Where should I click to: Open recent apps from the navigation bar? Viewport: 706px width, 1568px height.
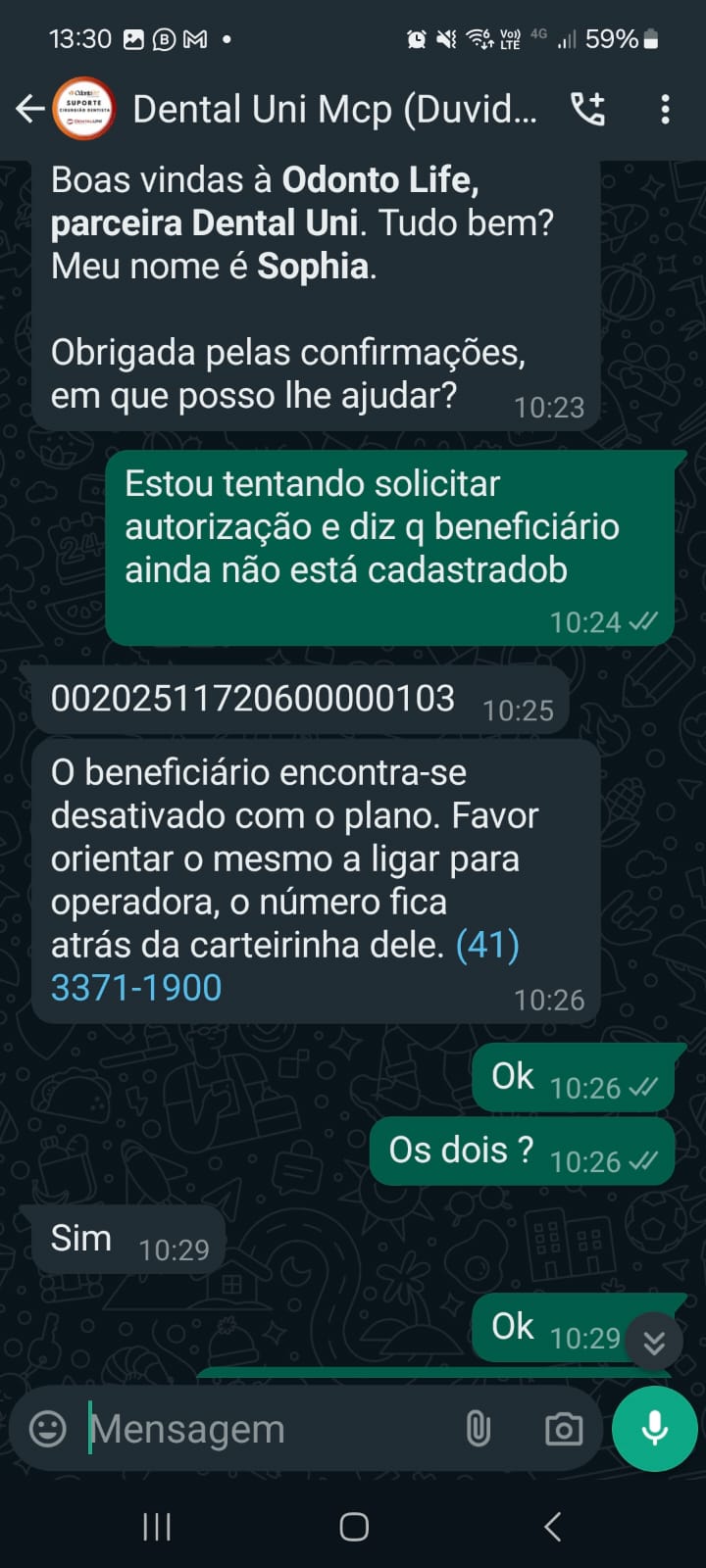tap(157, 1526)
